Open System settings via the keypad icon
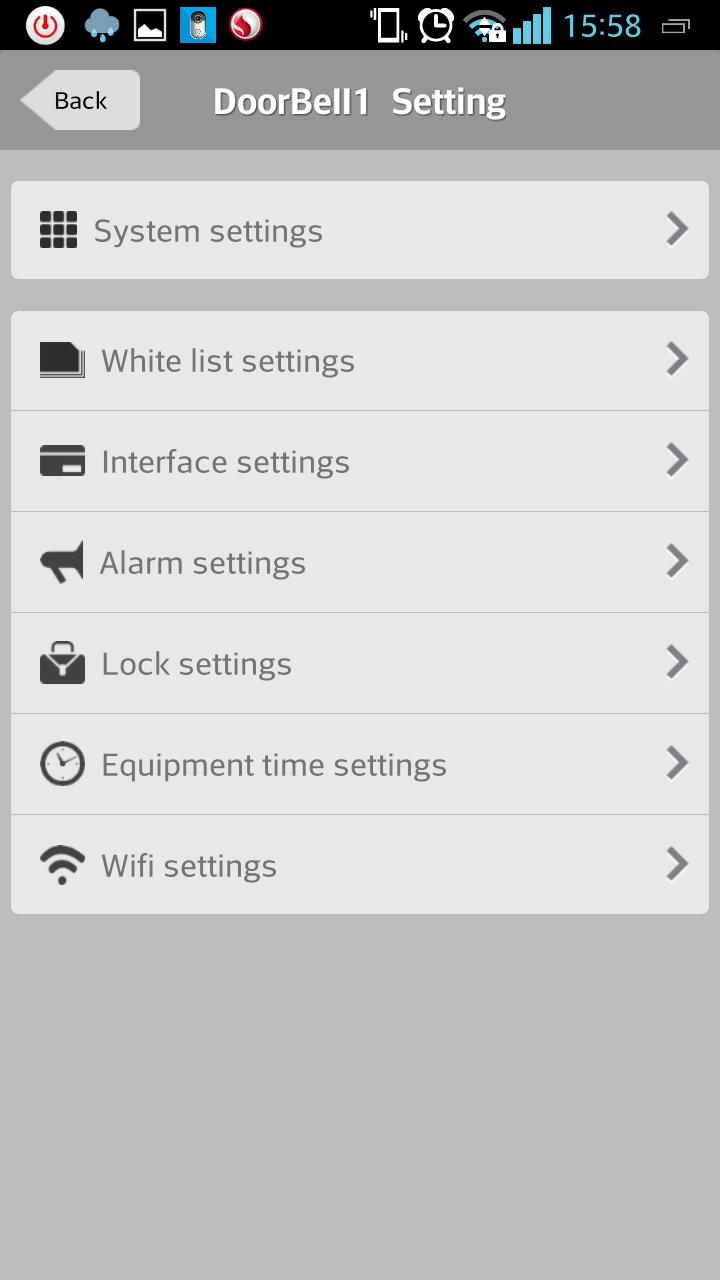Viewport: 720px width, 1280px height. [58, 229]
